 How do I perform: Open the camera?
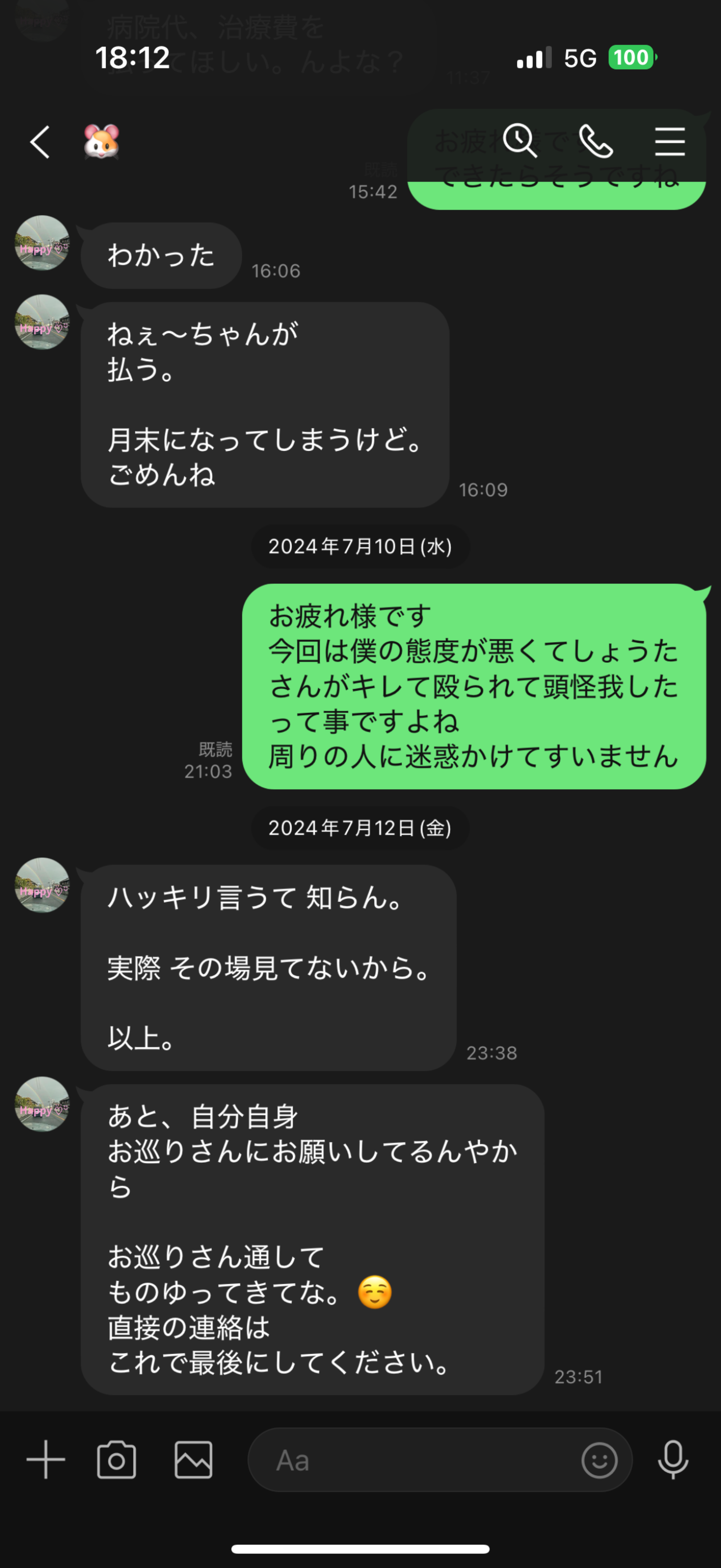click(x=116, y=1460)
